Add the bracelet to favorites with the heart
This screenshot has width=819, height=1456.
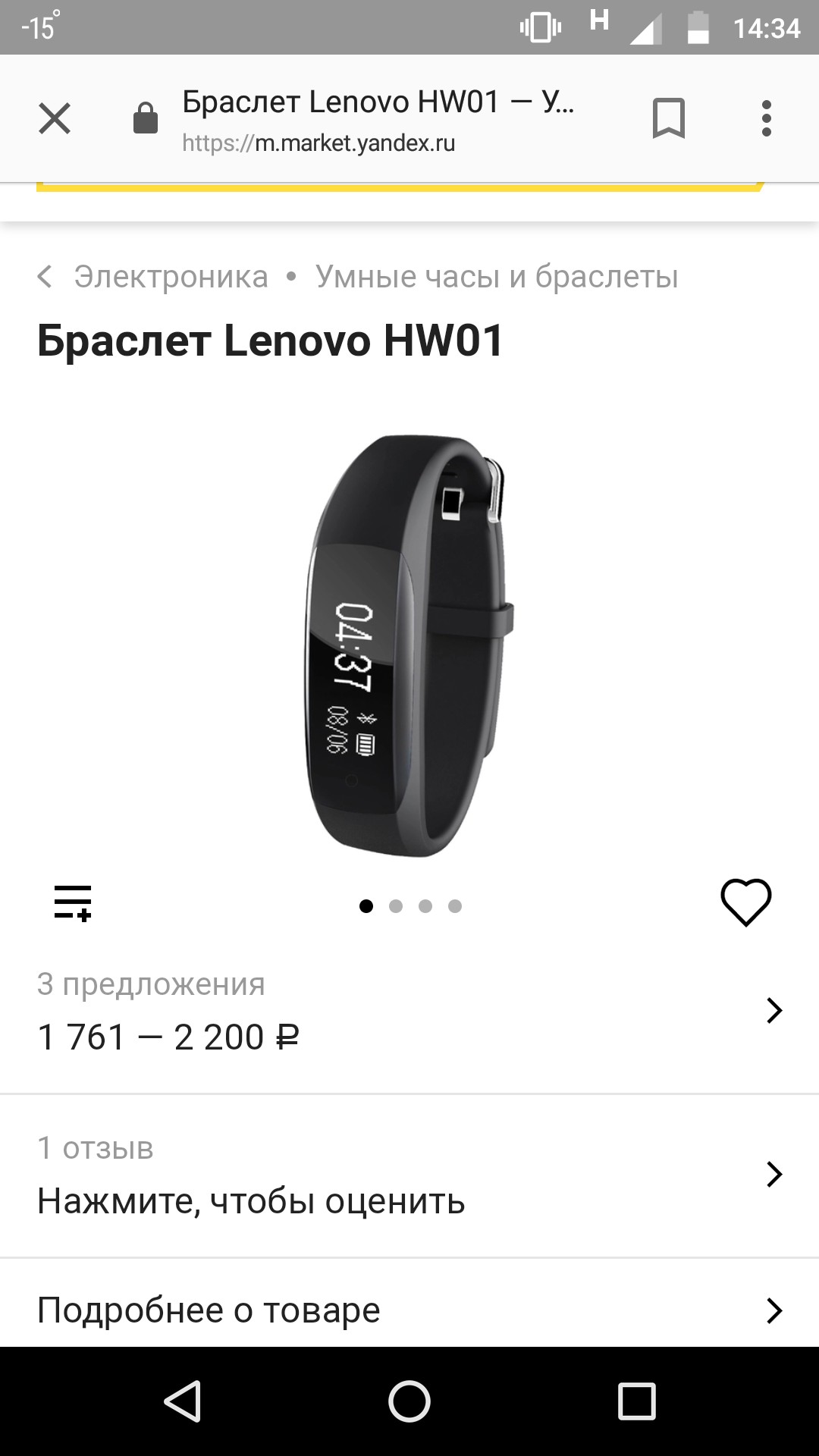[x=745, y=902]
